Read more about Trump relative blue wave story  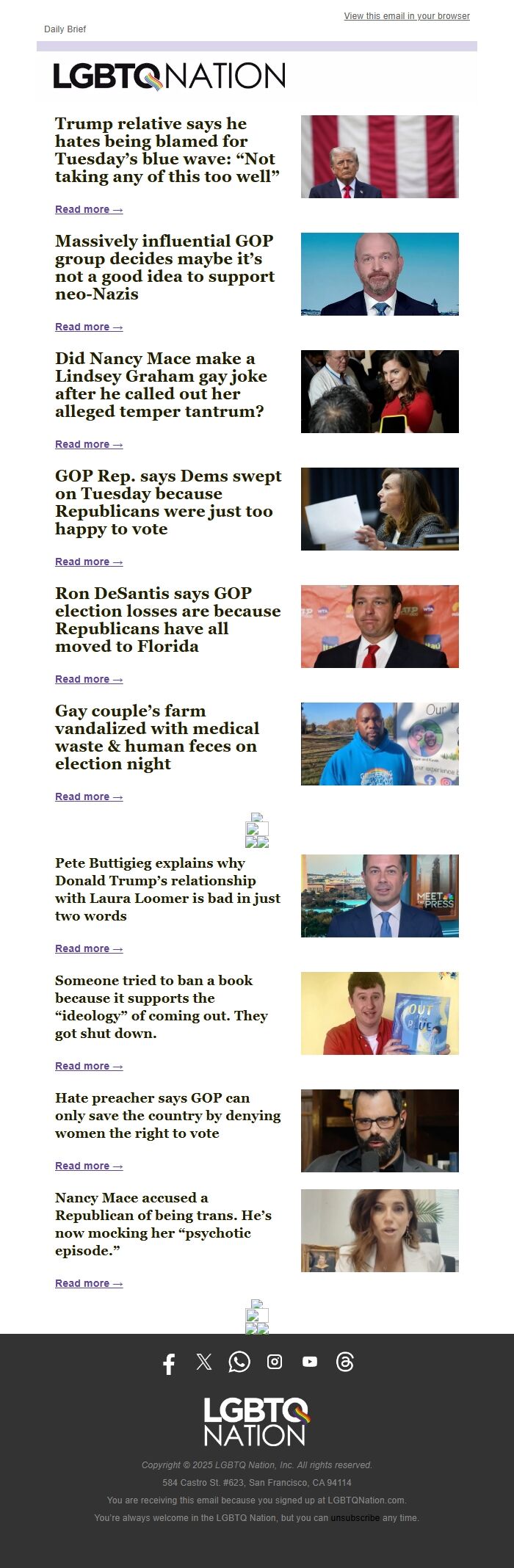(x=89, y=209)
